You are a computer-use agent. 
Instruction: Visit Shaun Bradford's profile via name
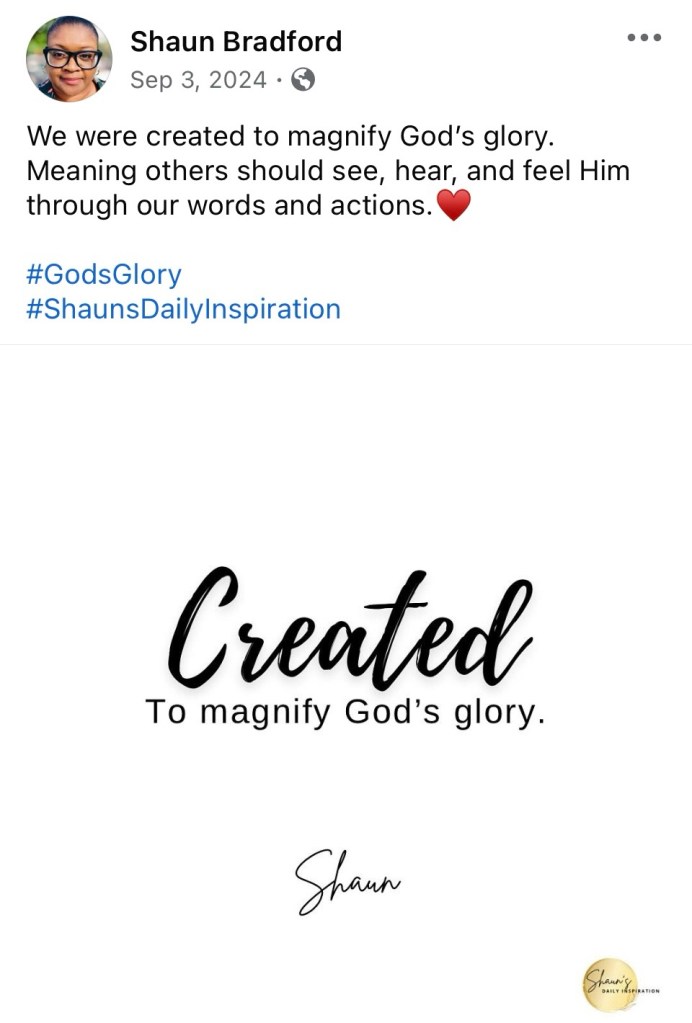point(236,42)
